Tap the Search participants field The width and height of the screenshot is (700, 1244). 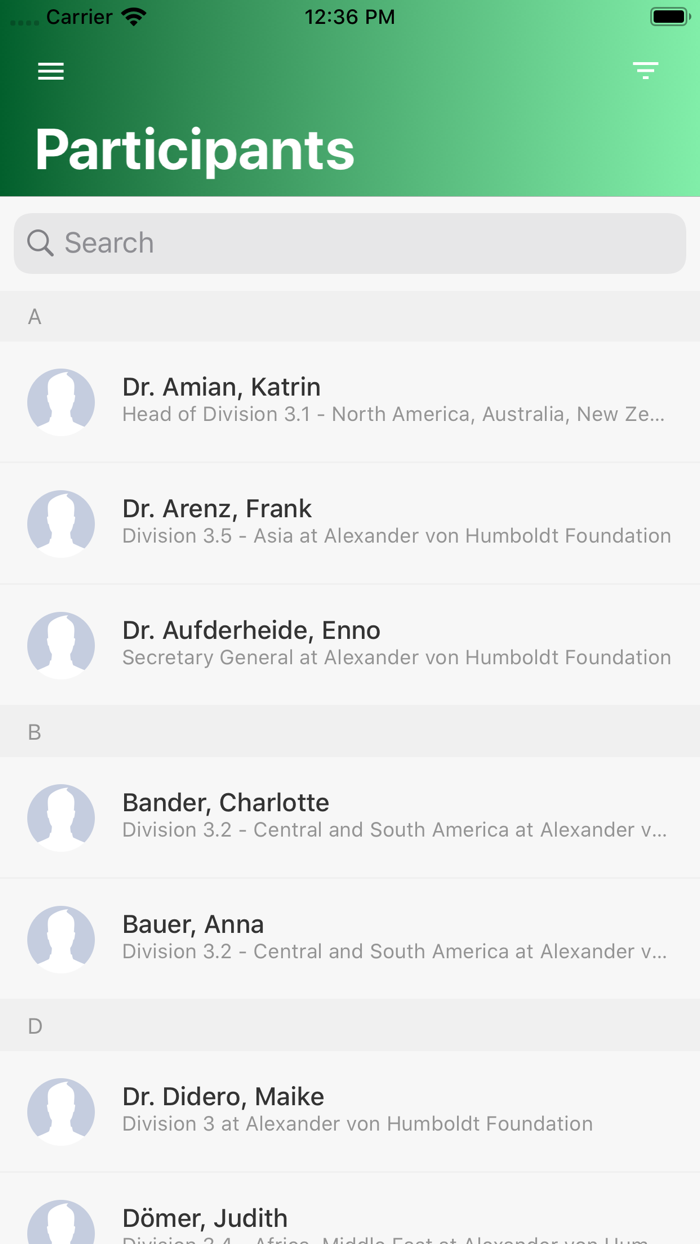click(x=350, y=243)
